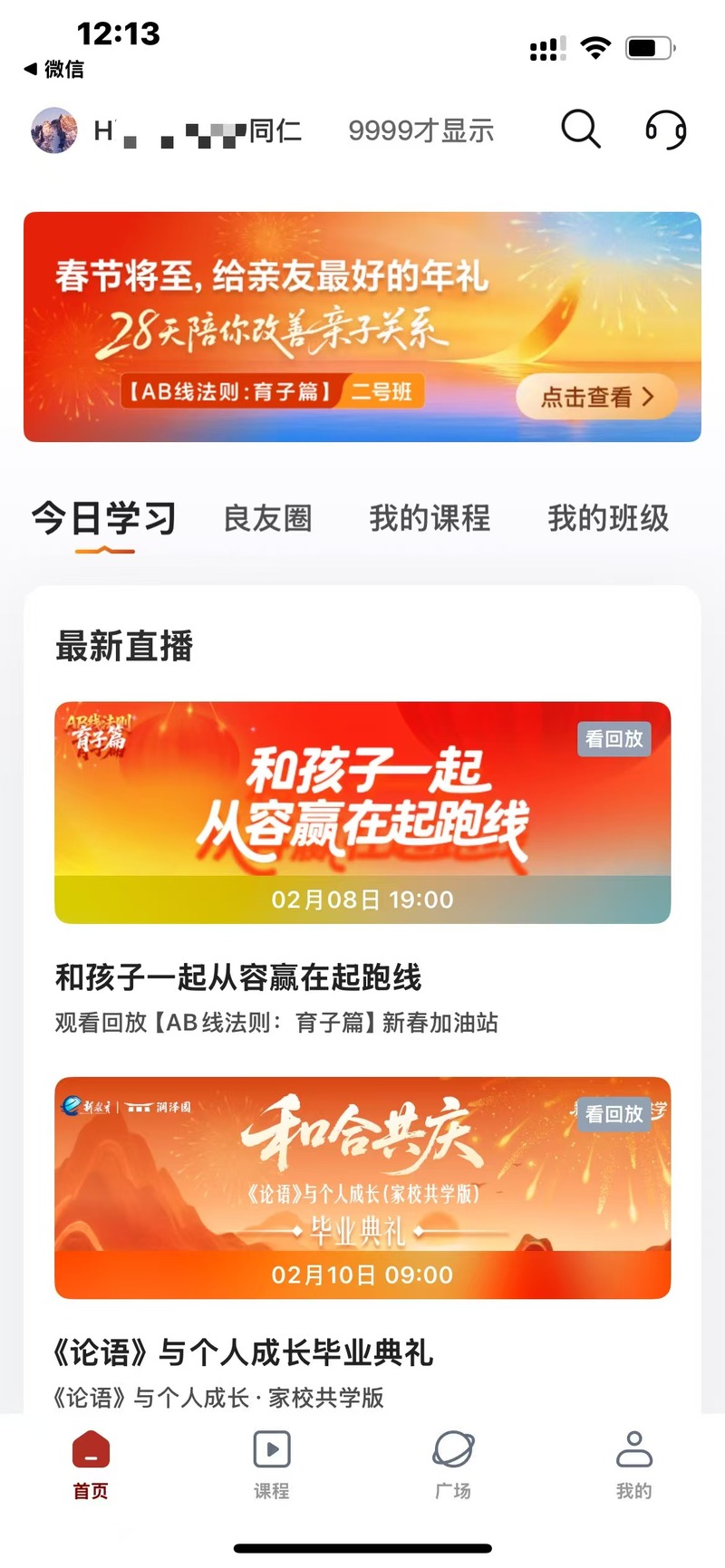Open 我的 in bottom navigation
725x1568 pixels.
tap(633, 1464)
